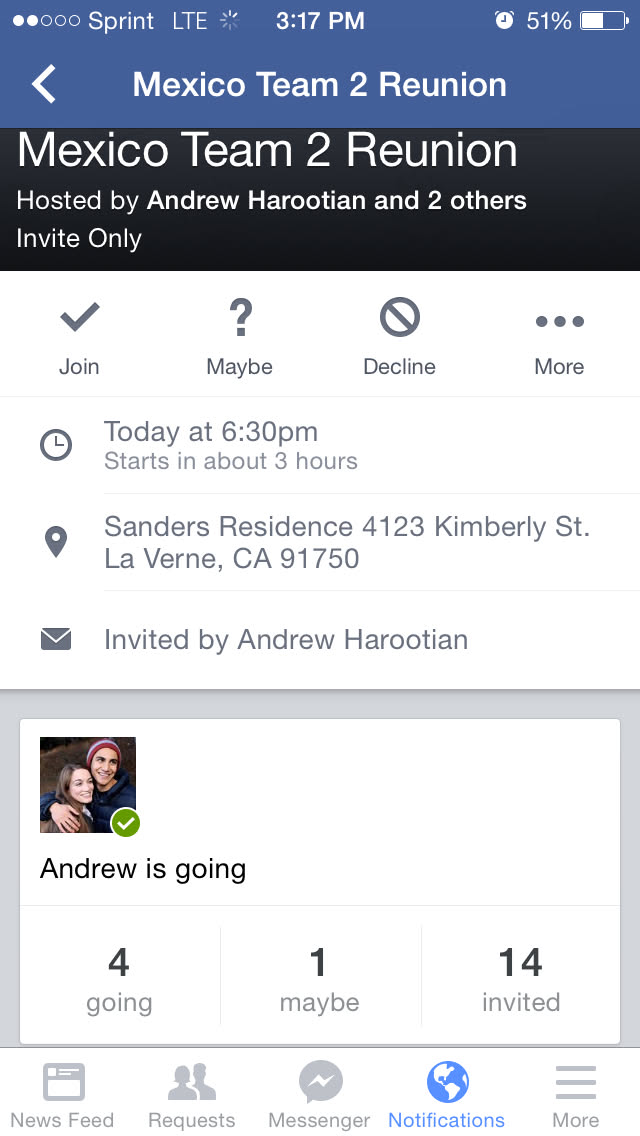Open the Sanders Residence location row
Image resolution: width=640 pixels, height=1136 pixels.
[346, 542]
